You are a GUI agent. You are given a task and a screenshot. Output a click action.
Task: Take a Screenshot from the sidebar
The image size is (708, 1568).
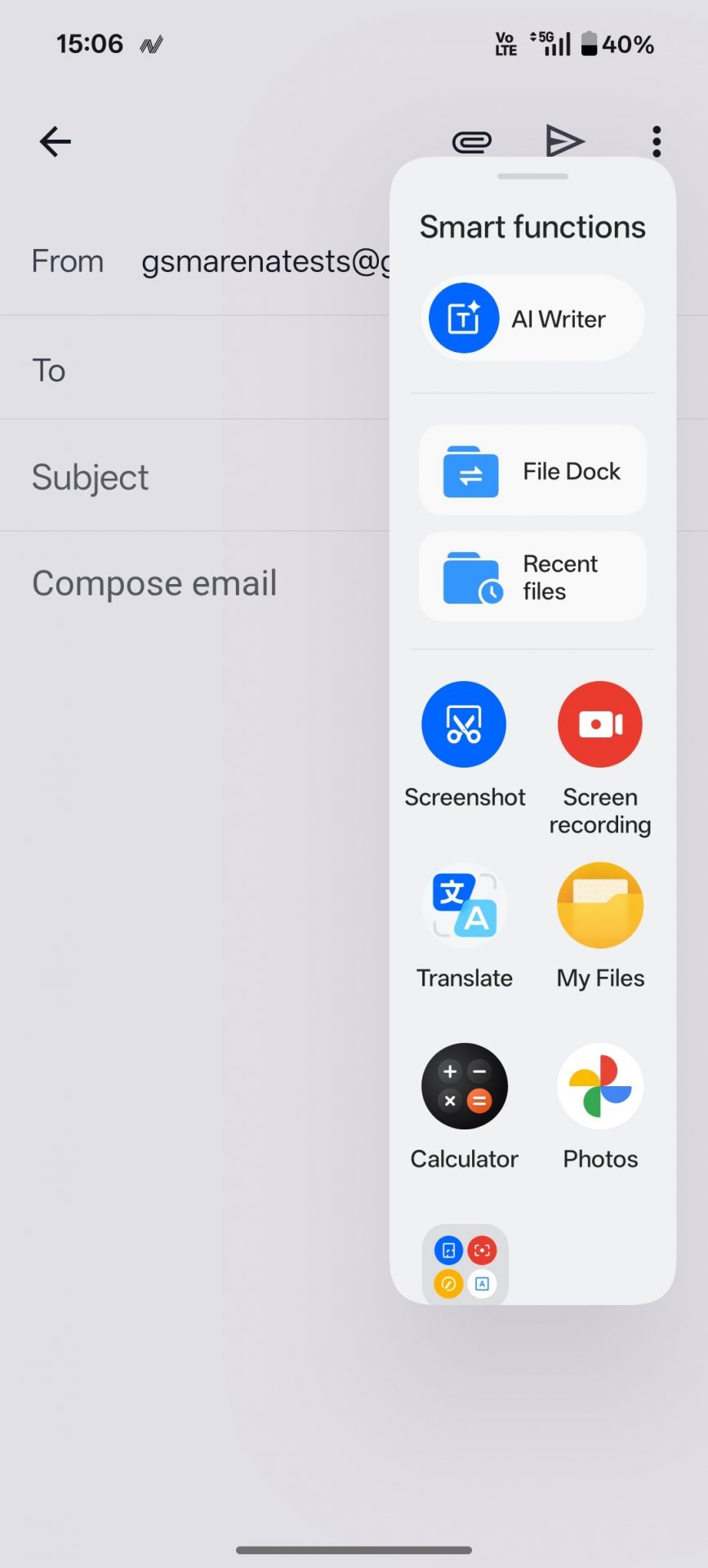click(464, 725)
